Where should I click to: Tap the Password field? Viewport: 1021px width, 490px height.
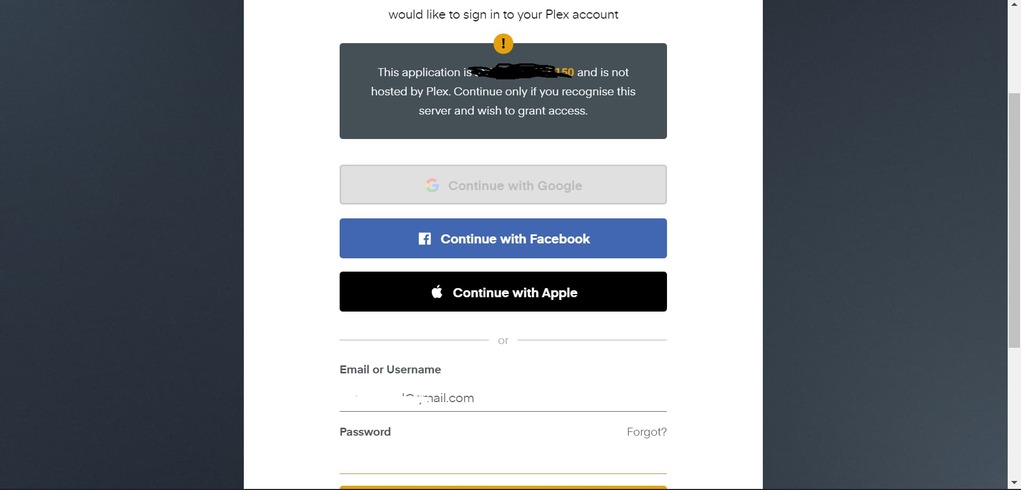tap(503, 459)
